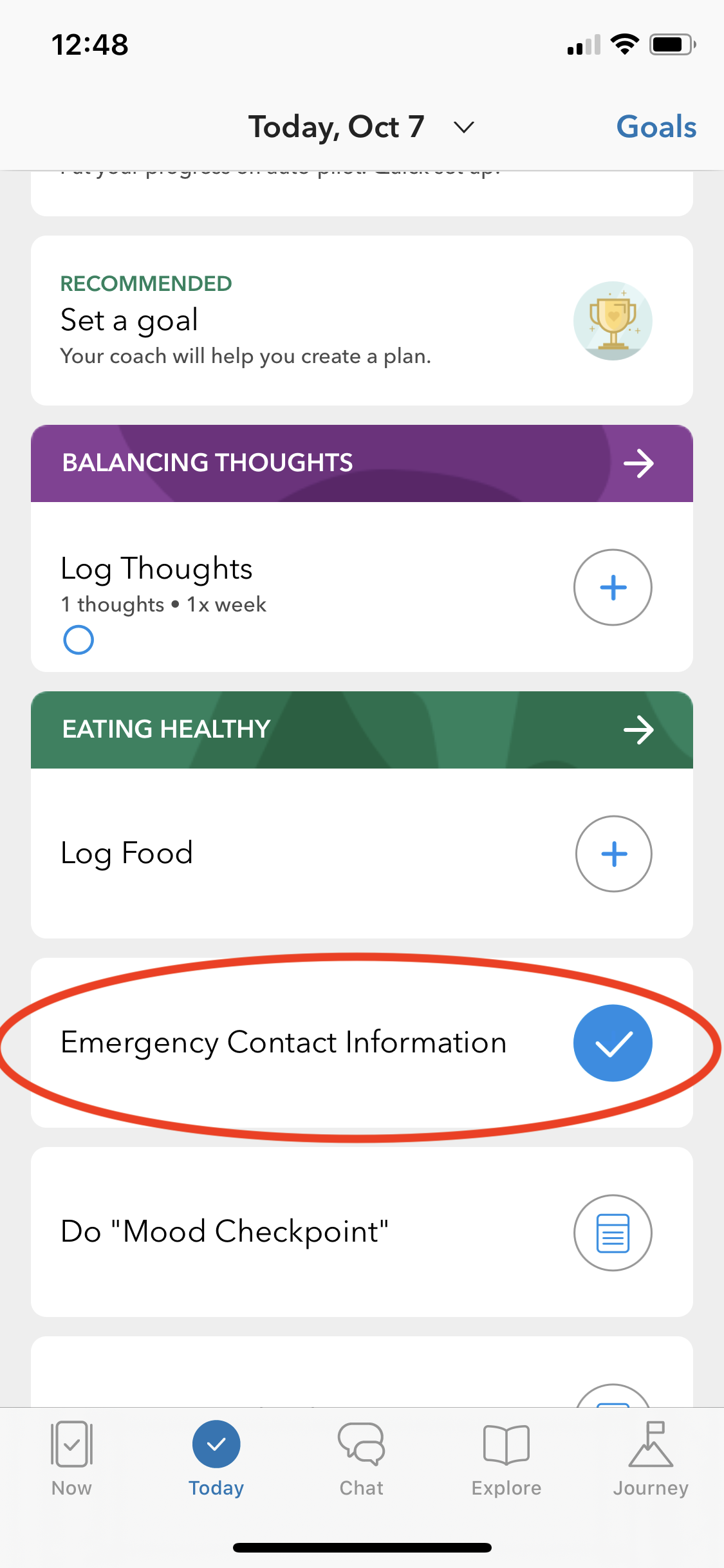
Task: Open the Eating Healthy section arrow
Action: pyautogui.click(x=638, y=730)
